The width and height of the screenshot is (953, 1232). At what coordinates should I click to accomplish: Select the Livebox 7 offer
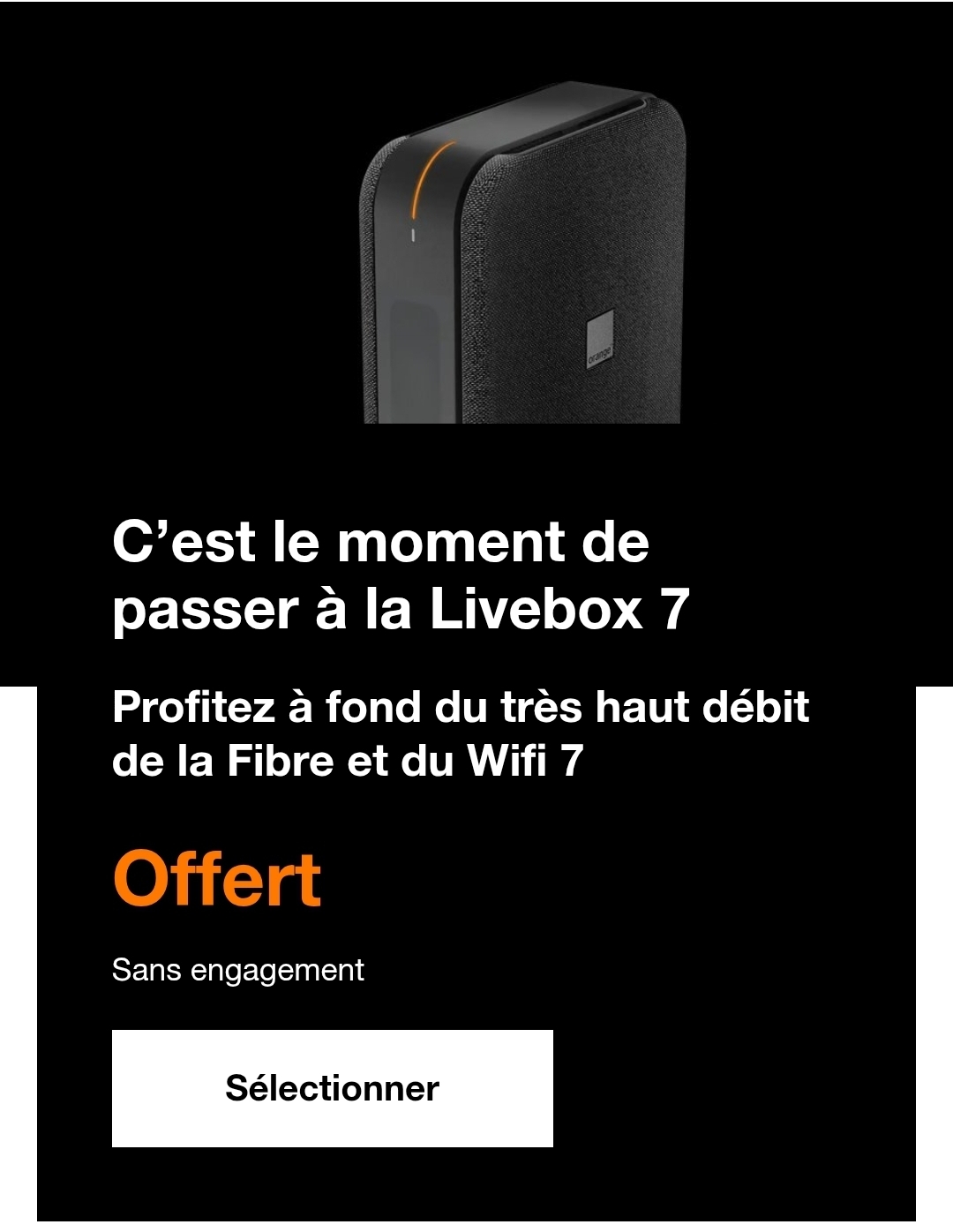[332, 1087]
